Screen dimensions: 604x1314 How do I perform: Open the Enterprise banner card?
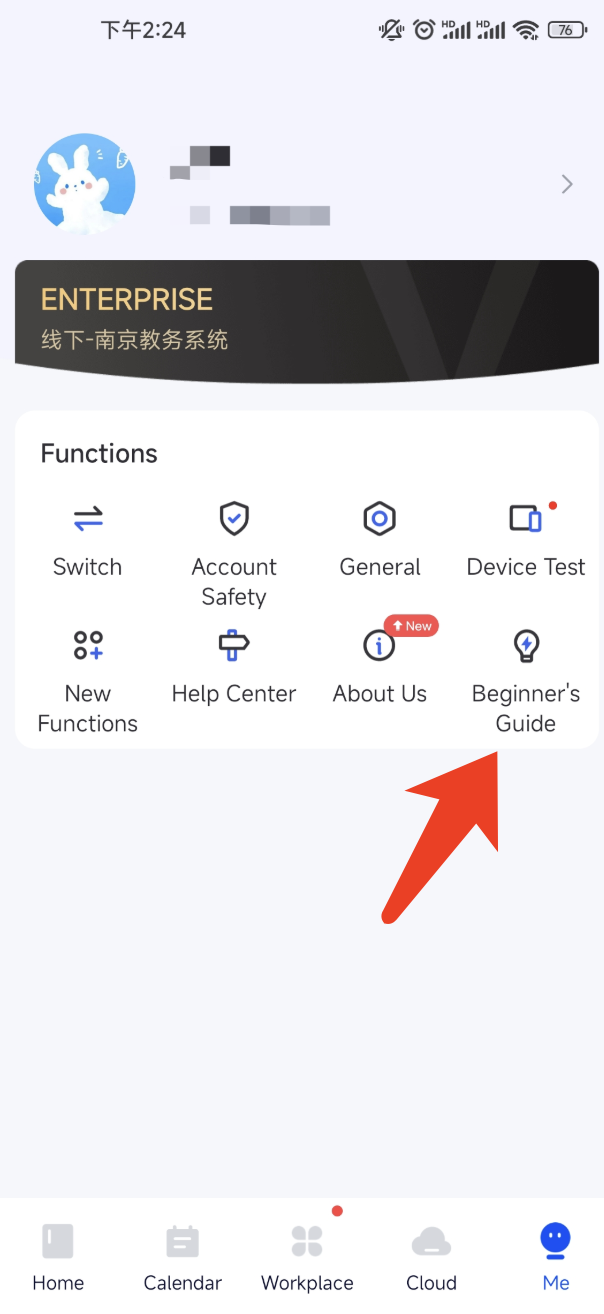307,318
